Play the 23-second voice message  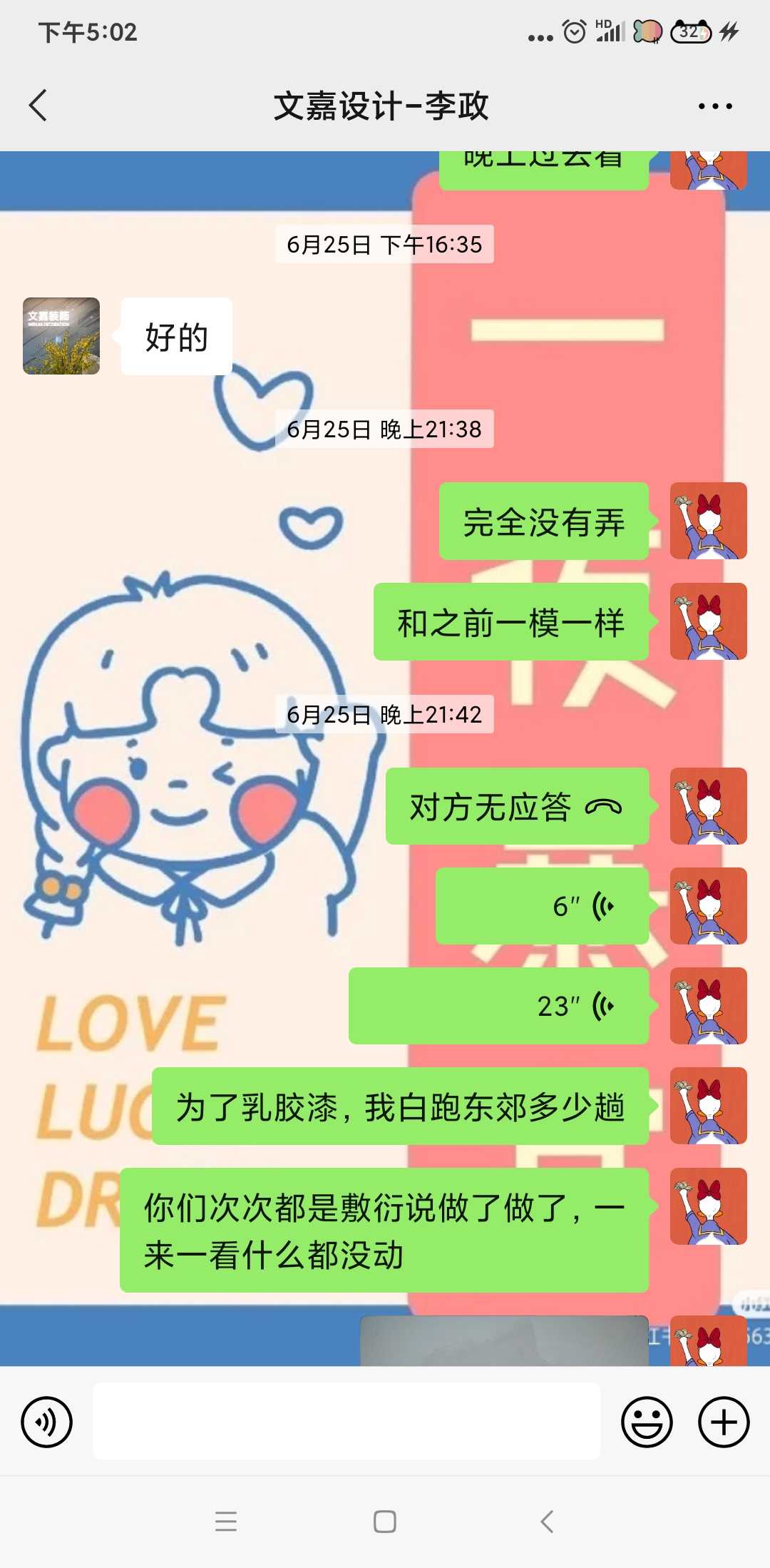[x=499, y=1006]
